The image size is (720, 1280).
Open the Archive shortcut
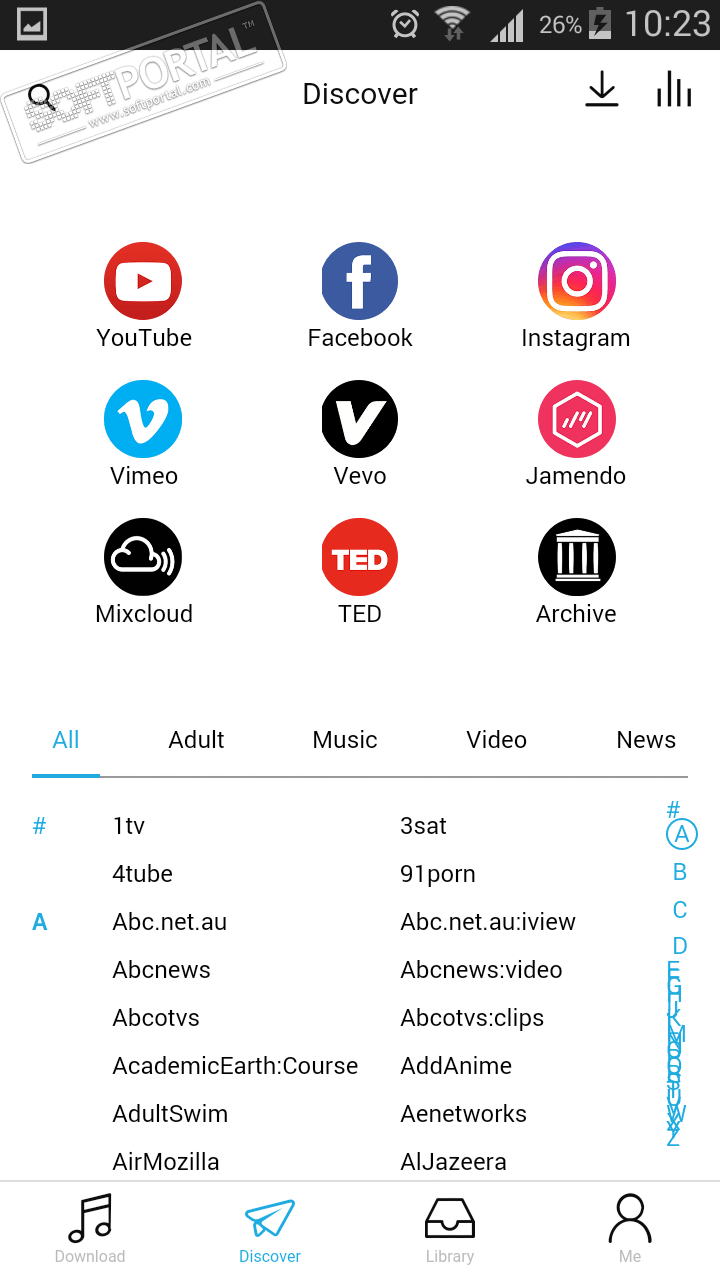pyautogui.click(x=576, y=557)
